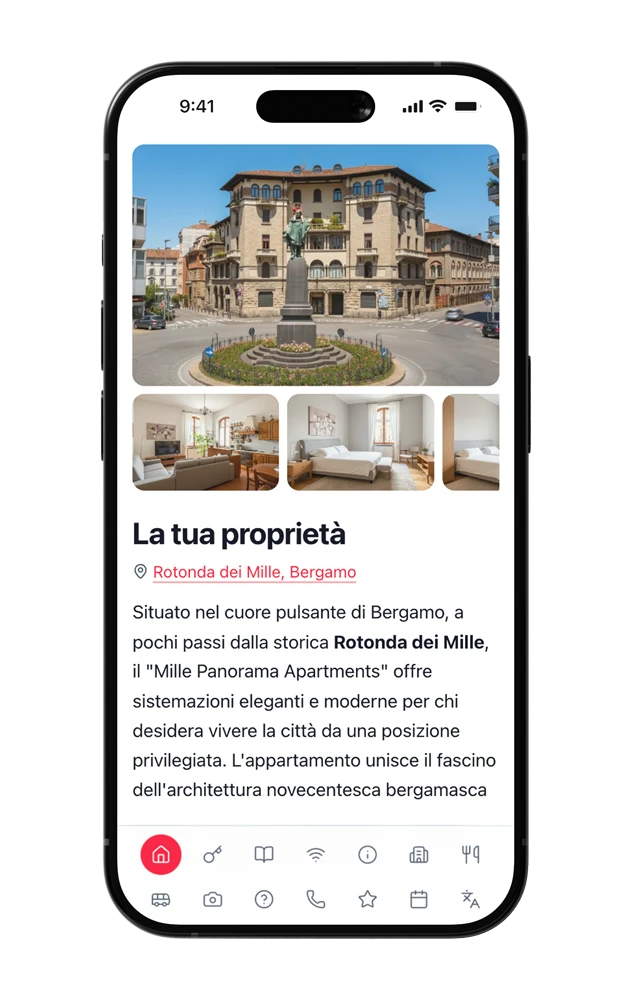Open the help question mark section
631x1000 pixels.
pos(264,899)
